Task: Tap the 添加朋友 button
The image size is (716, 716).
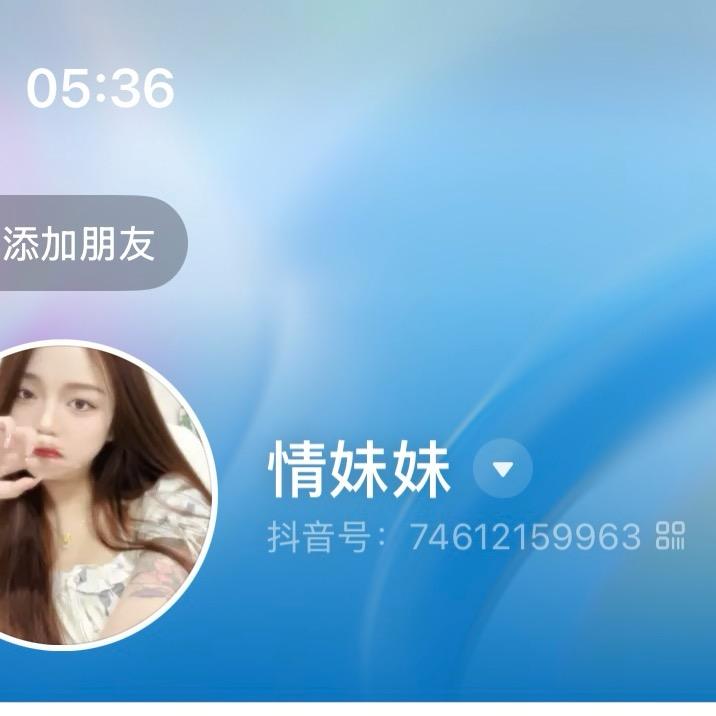Action: 82,243
